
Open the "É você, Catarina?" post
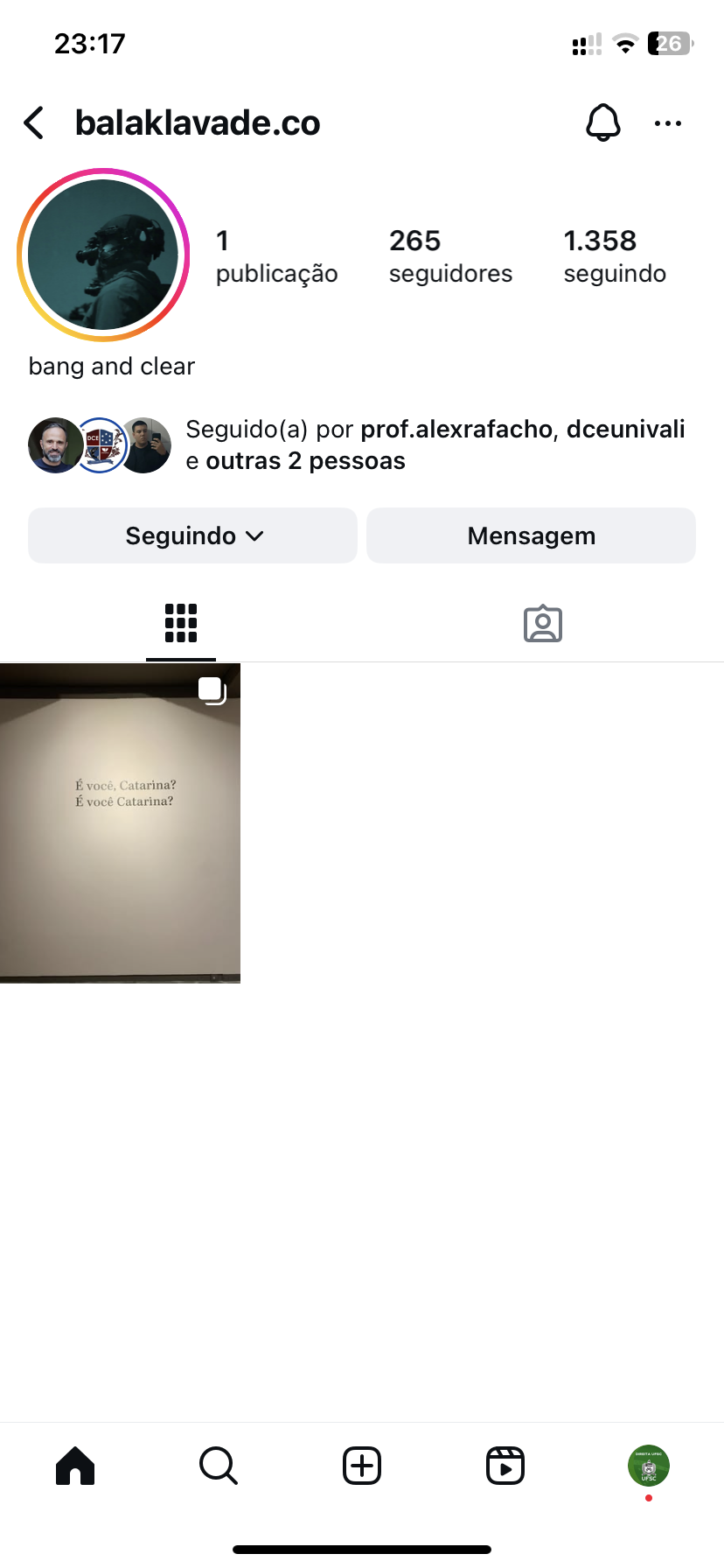[120, 822]
